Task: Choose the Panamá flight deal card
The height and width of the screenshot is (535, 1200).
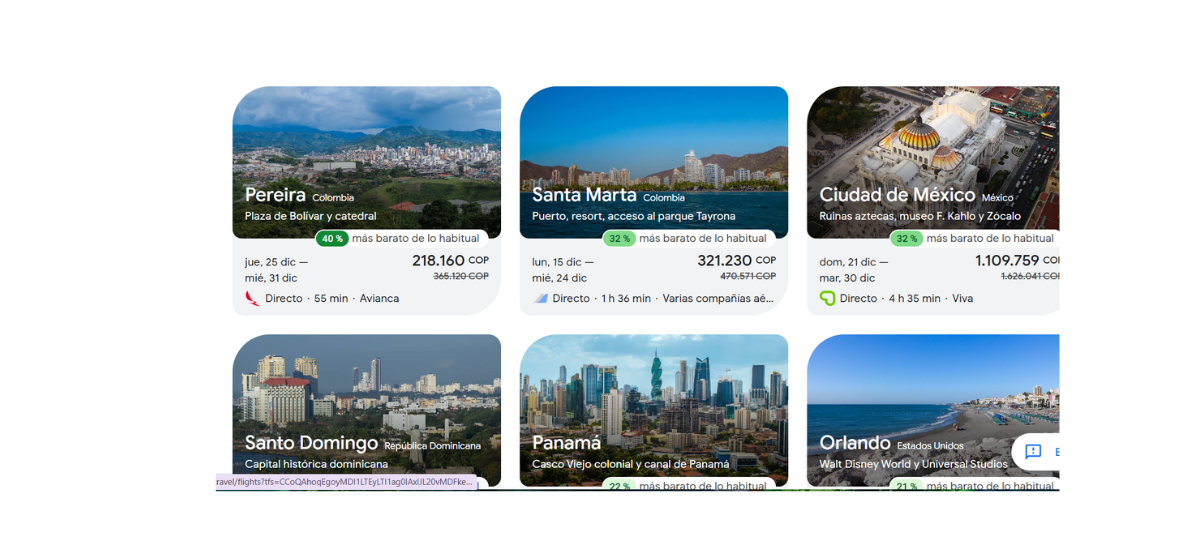Action: [653, 410]
